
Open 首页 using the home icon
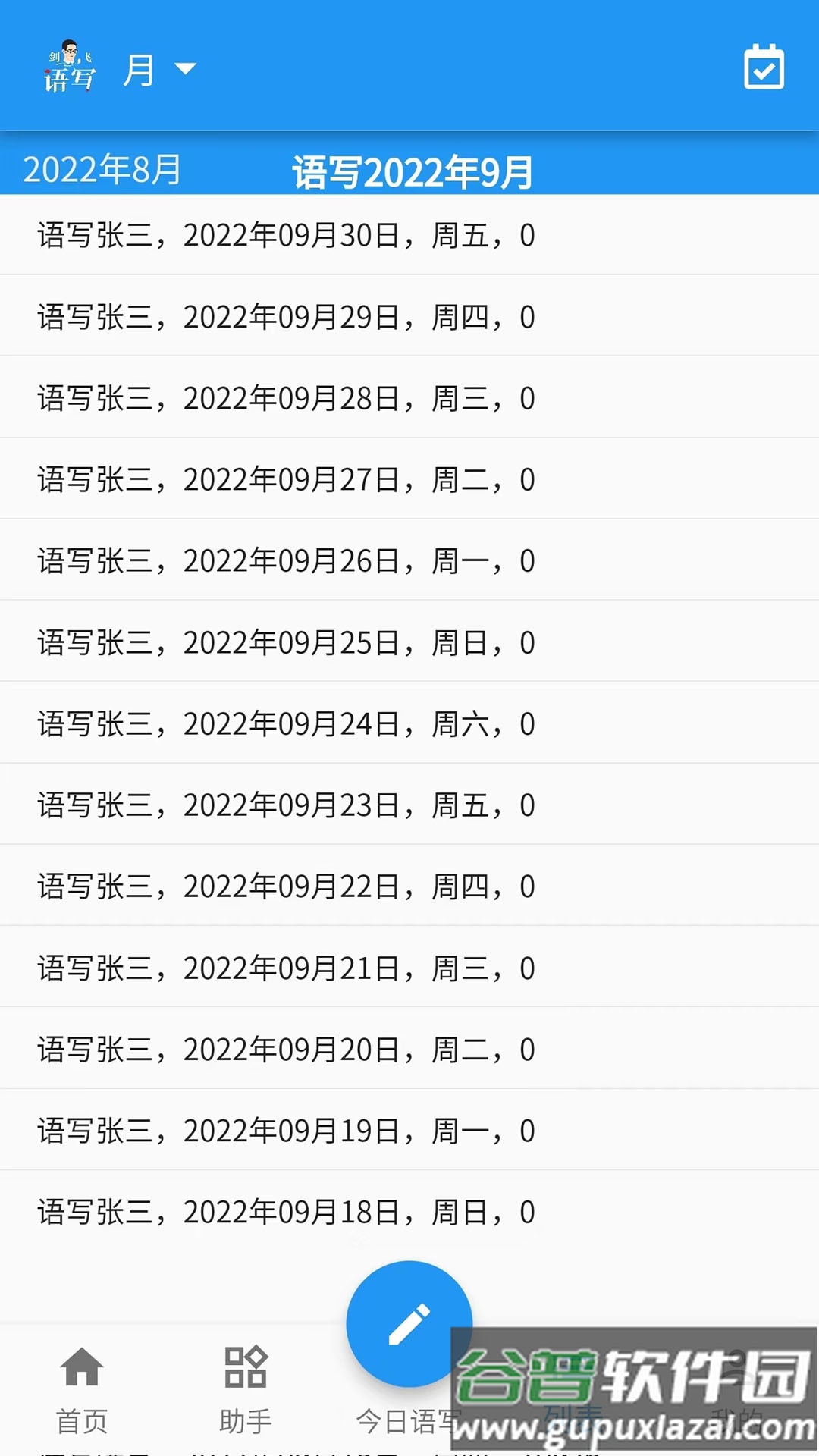[83, 1388]
